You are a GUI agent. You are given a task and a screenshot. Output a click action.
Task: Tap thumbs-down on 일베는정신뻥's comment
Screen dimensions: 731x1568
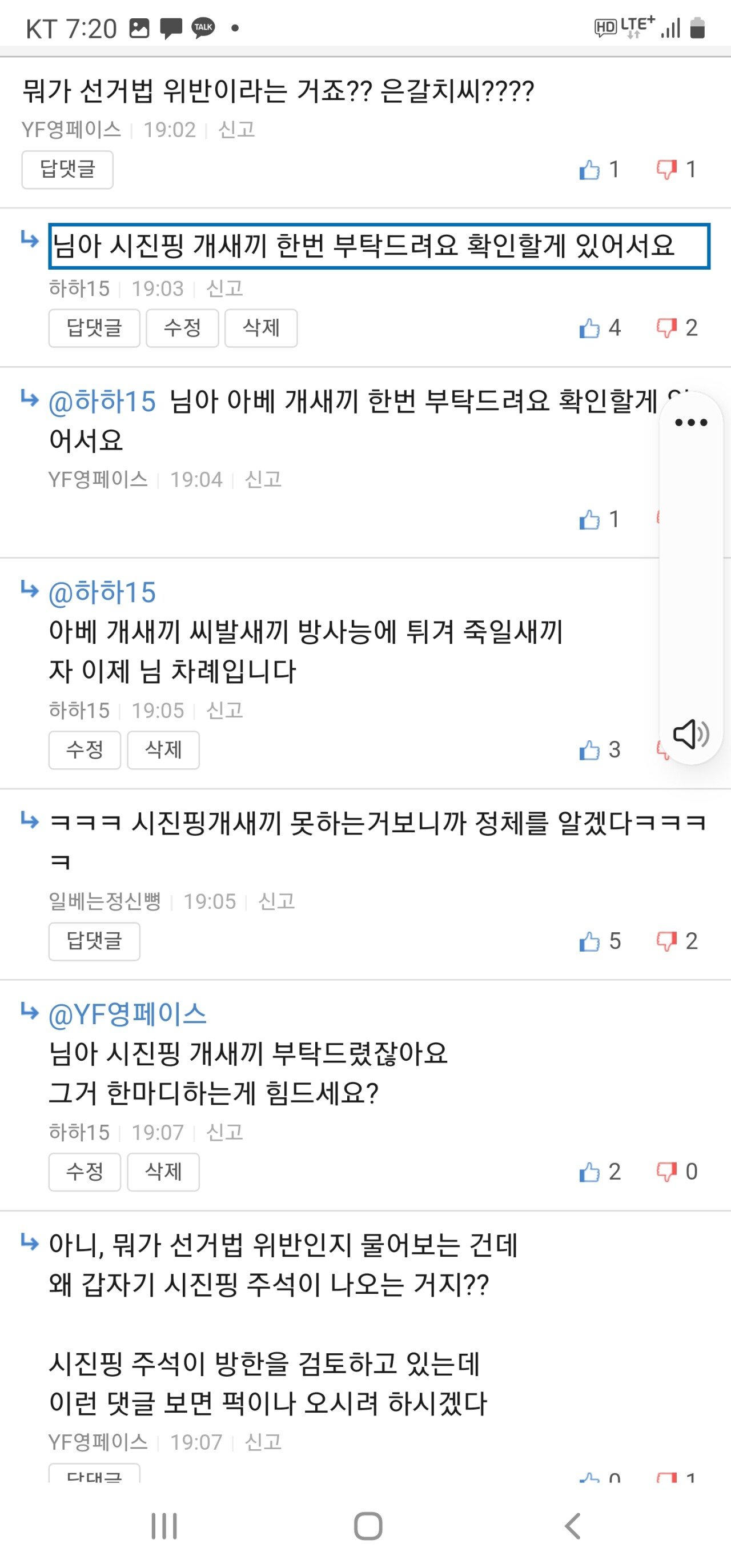click(x=668, y=941)
